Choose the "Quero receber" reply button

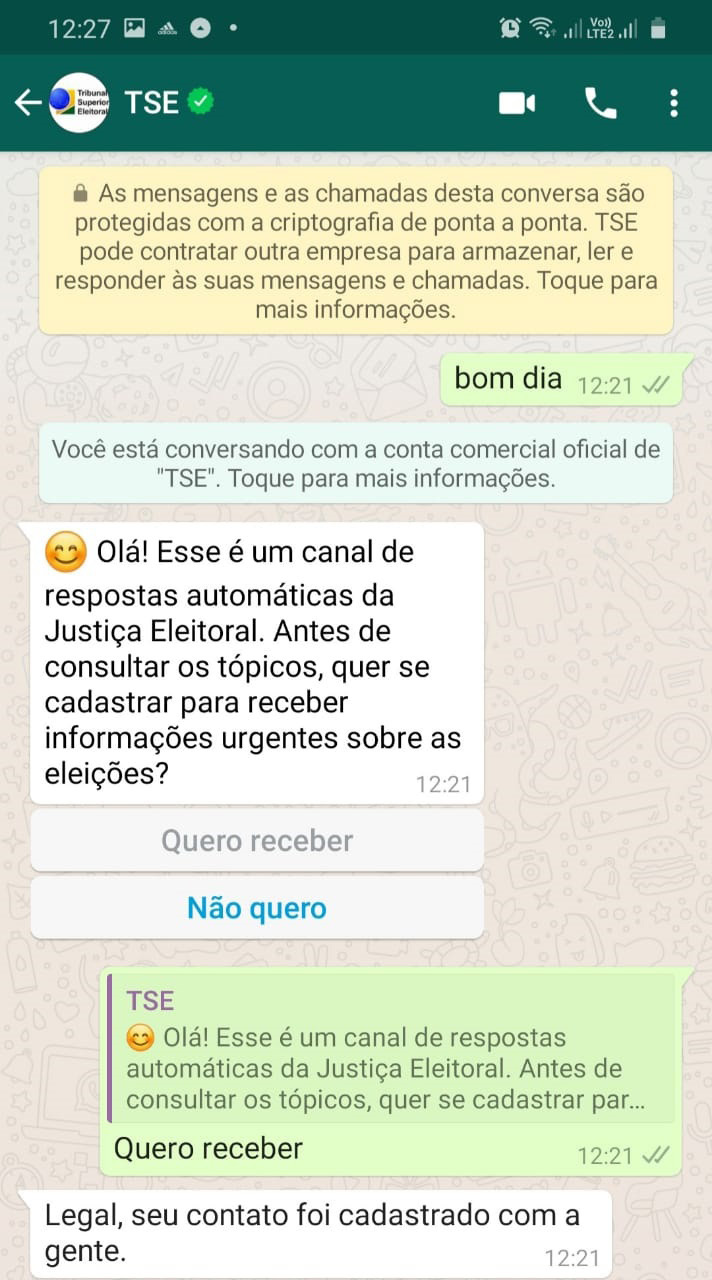click(257, 840)
